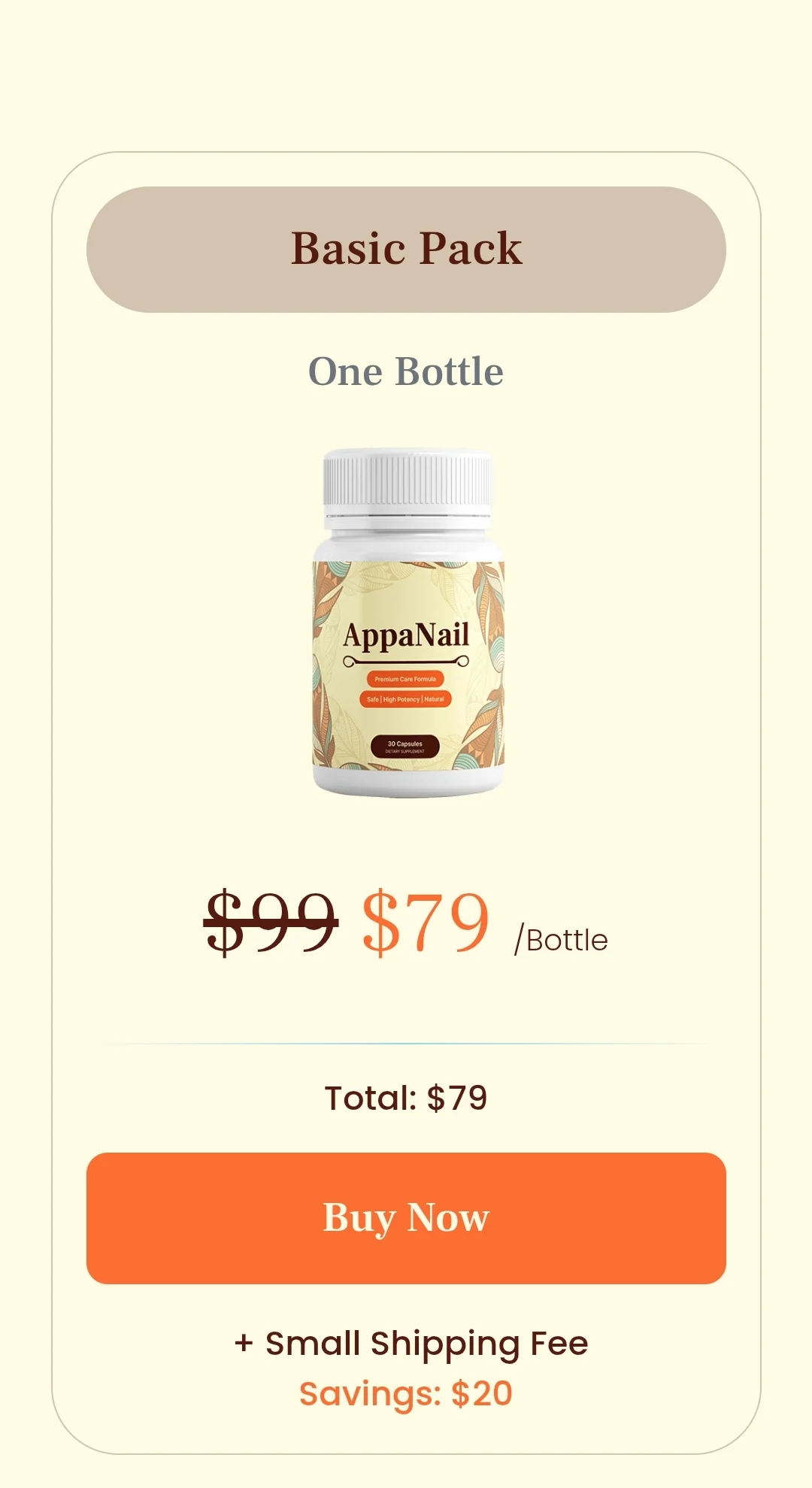812x1488 pixels.
Task: Click the Dietary Supplement text on bottle
Action: point(406,752)
